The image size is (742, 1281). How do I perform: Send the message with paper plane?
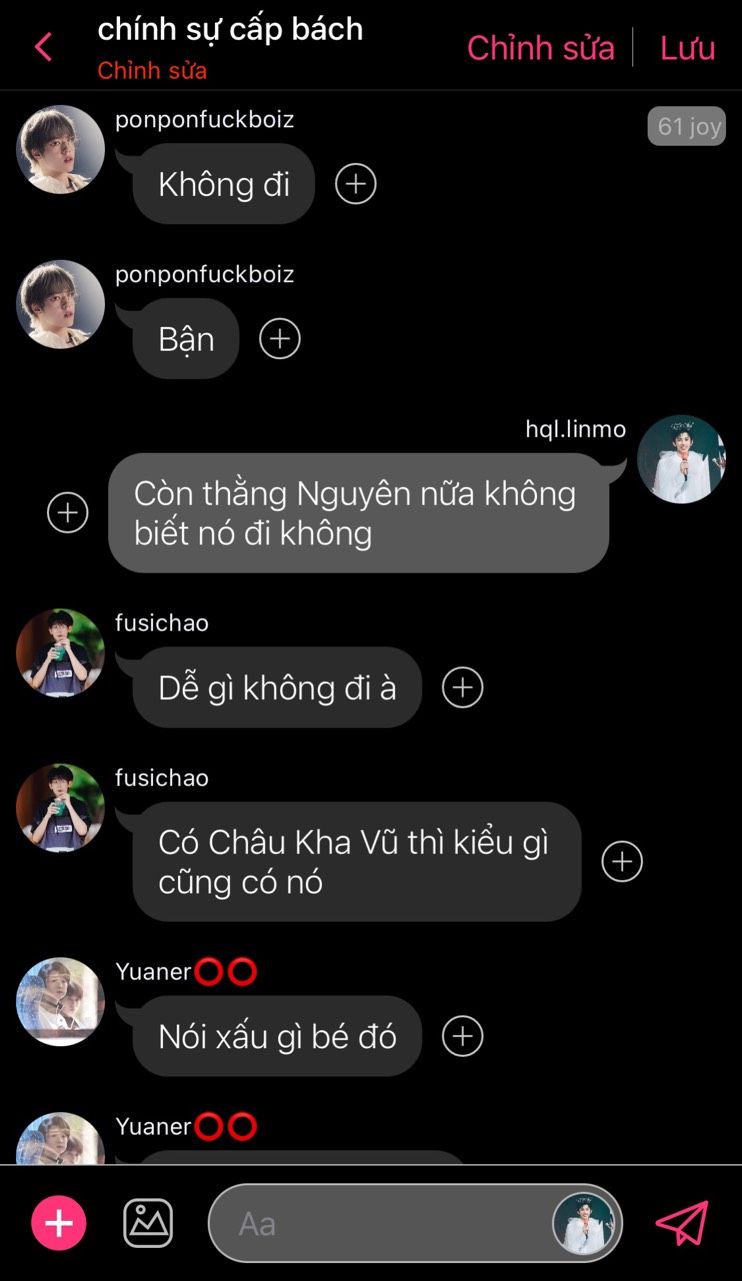(x=682, y=1223)
